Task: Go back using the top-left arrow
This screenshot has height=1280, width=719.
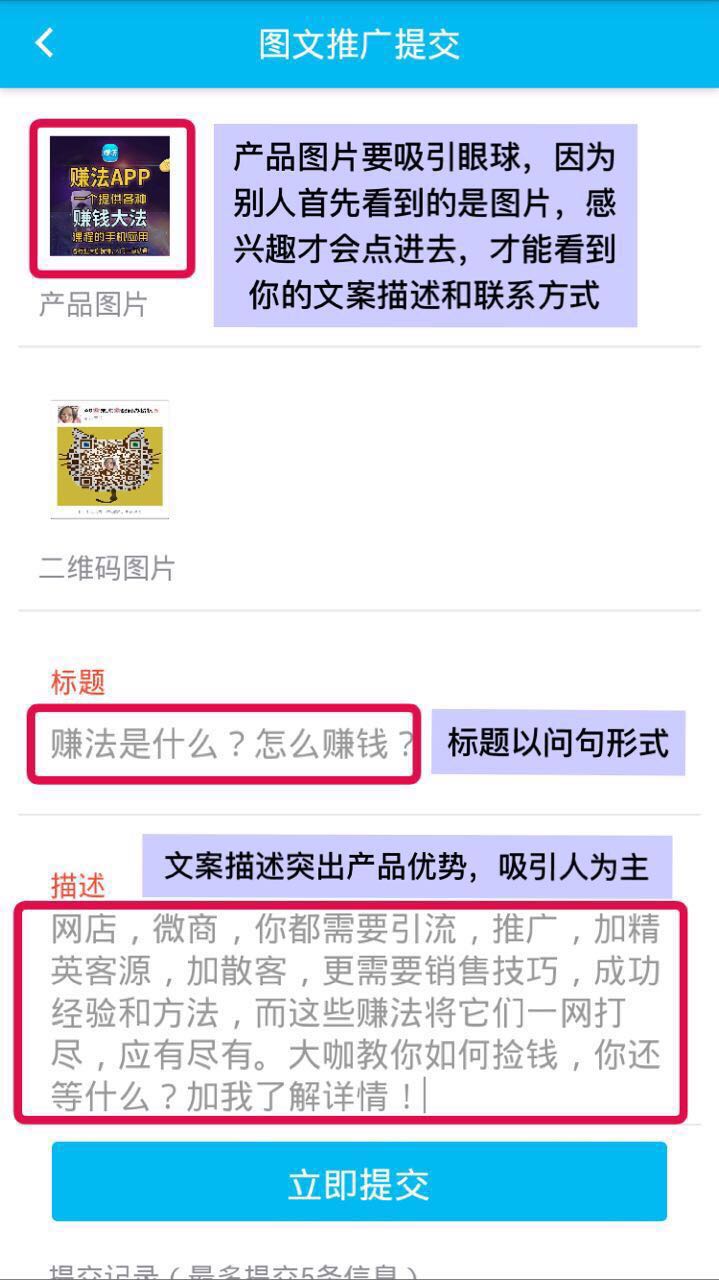Action: (44, 43)
